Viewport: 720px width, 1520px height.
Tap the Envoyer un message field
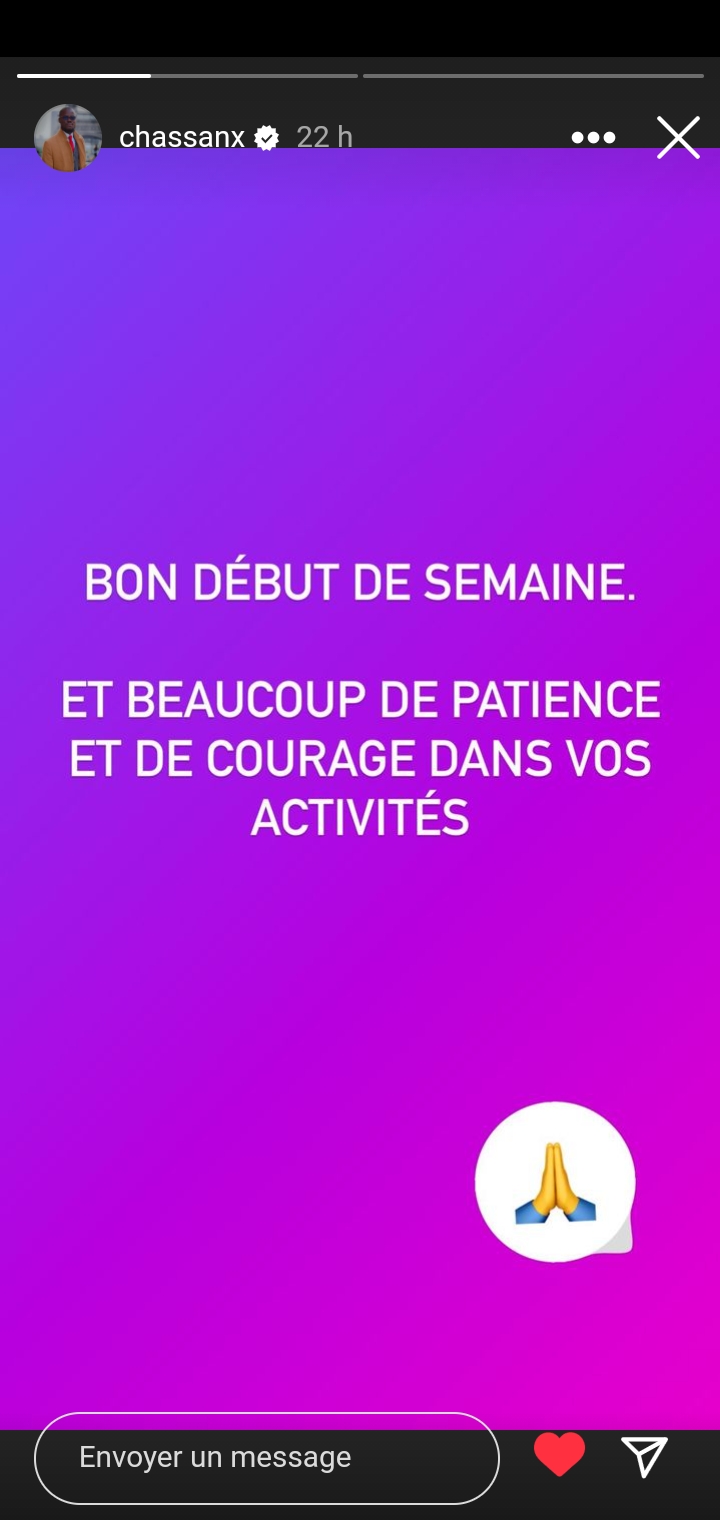(267, 1458)
